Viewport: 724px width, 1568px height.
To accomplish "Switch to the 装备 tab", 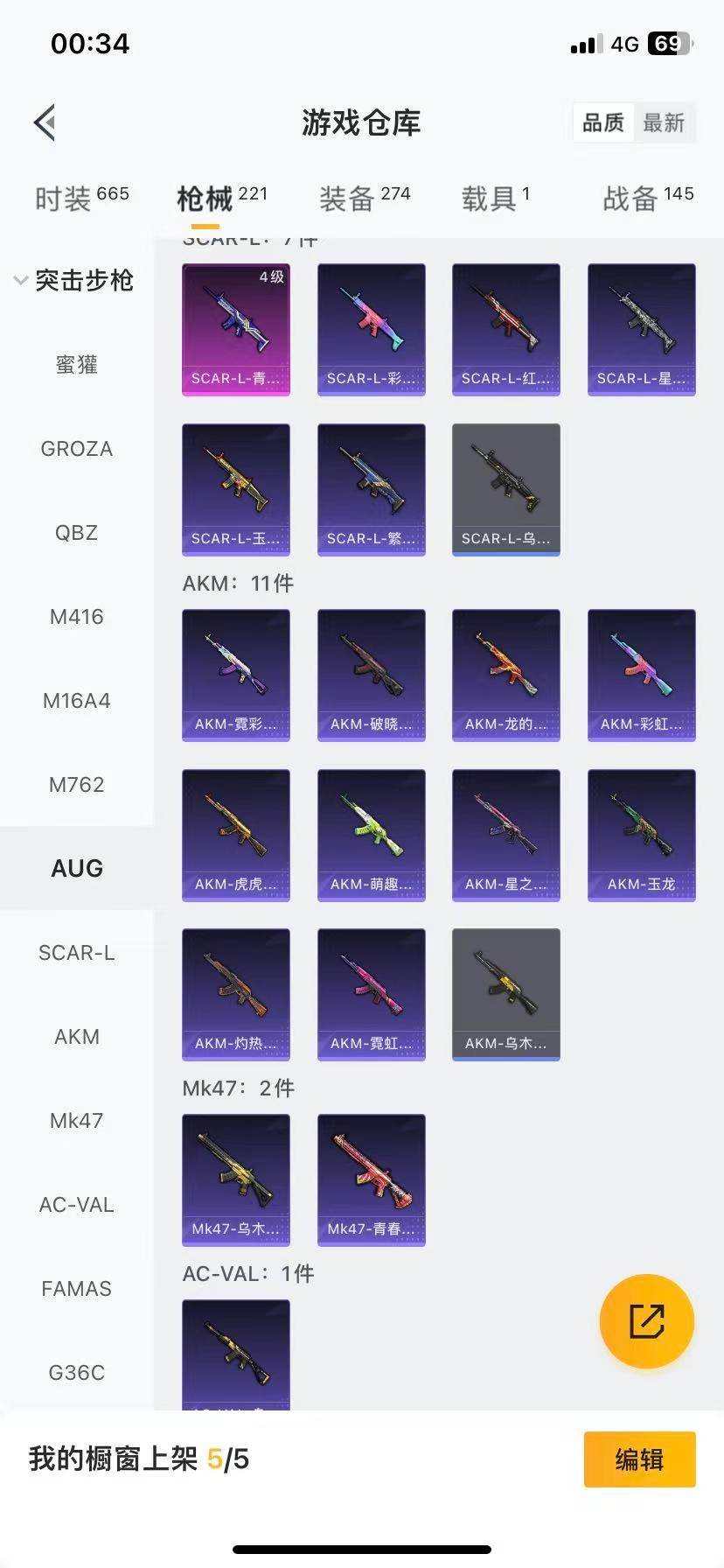I will click(364, 199).
